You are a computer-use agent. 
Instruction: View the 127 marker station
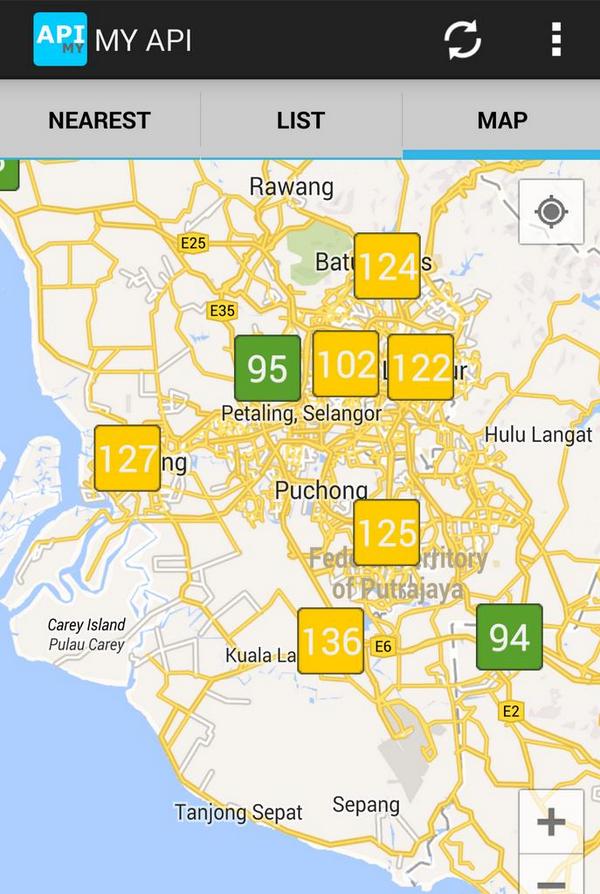click(127, 458)
